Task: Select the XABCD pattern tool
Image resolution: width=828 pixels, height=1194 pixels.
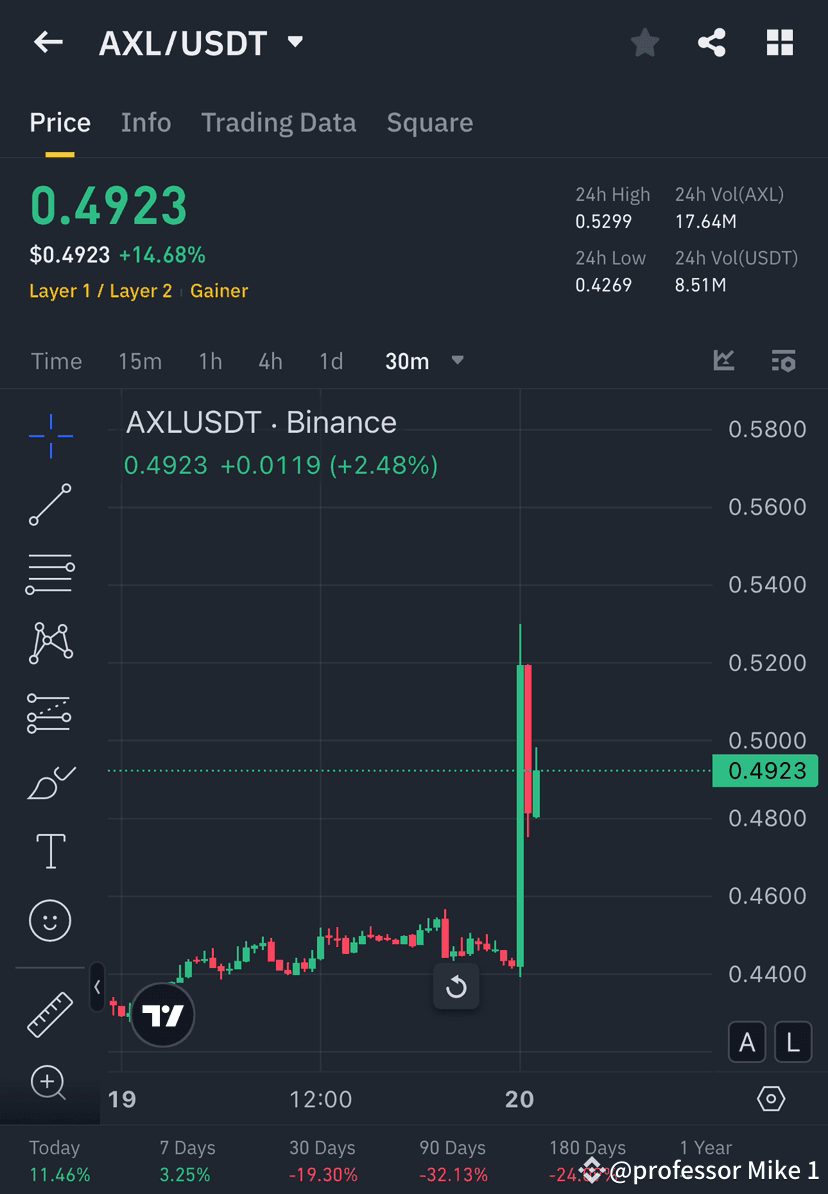Action: click(x=50, y=642)
